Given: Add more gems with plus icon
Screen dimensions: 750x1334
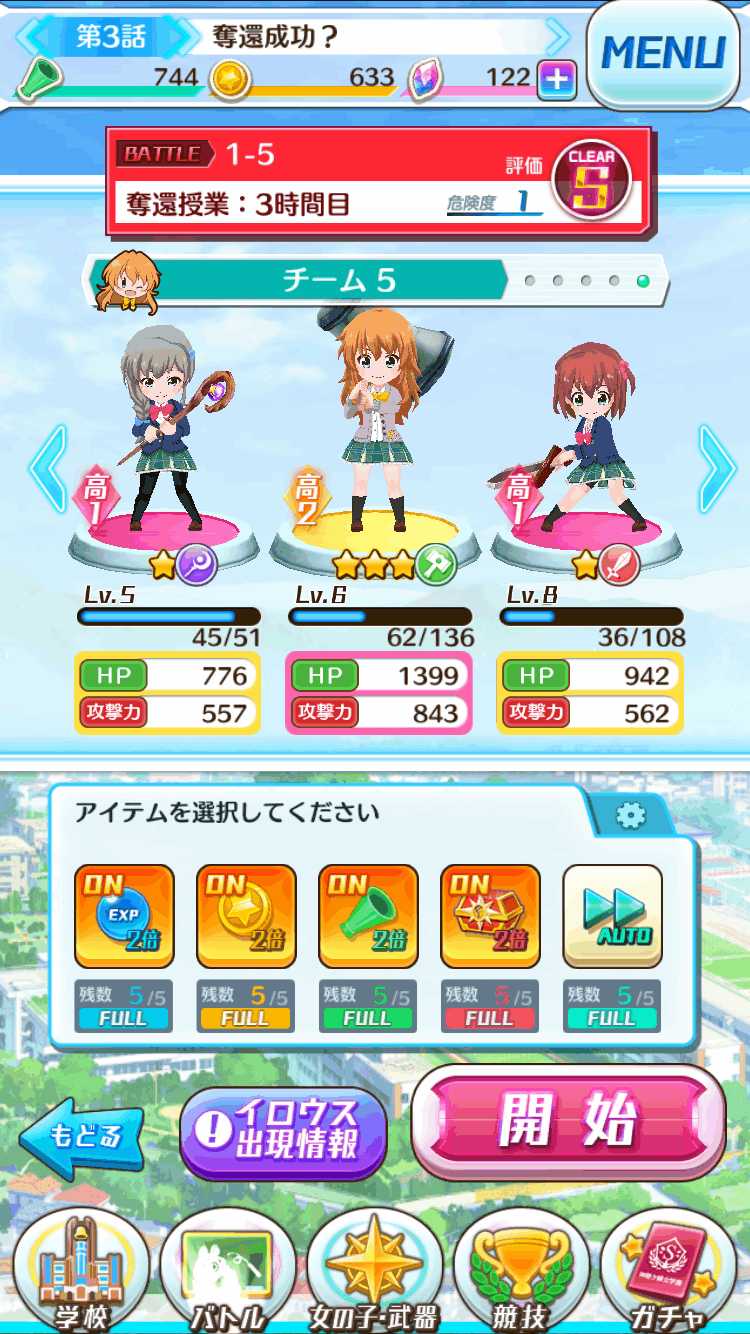Looking at the screenshot, I should (557, 80).
